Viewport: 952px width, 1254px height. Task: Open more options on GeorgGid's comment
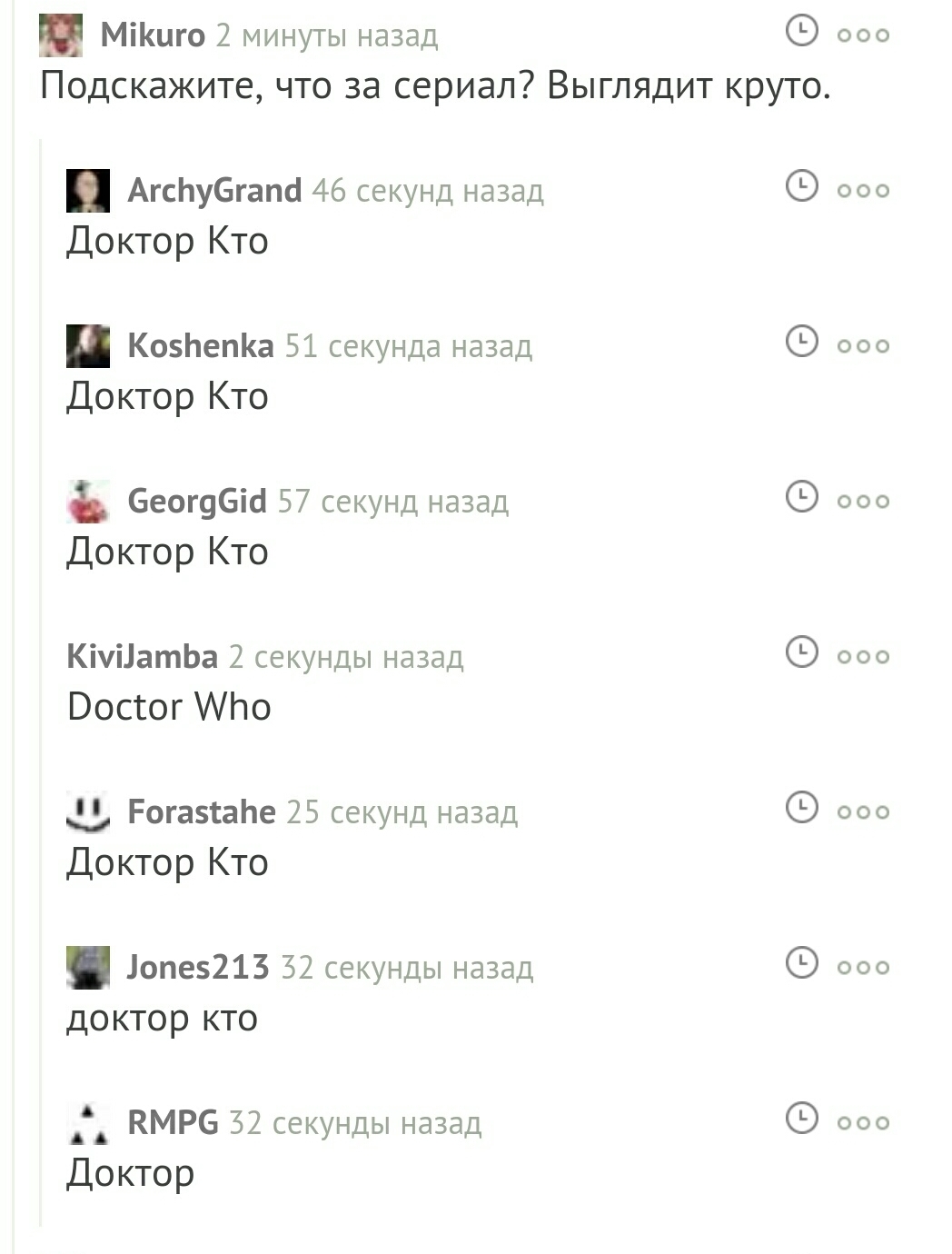pos(863,502)
